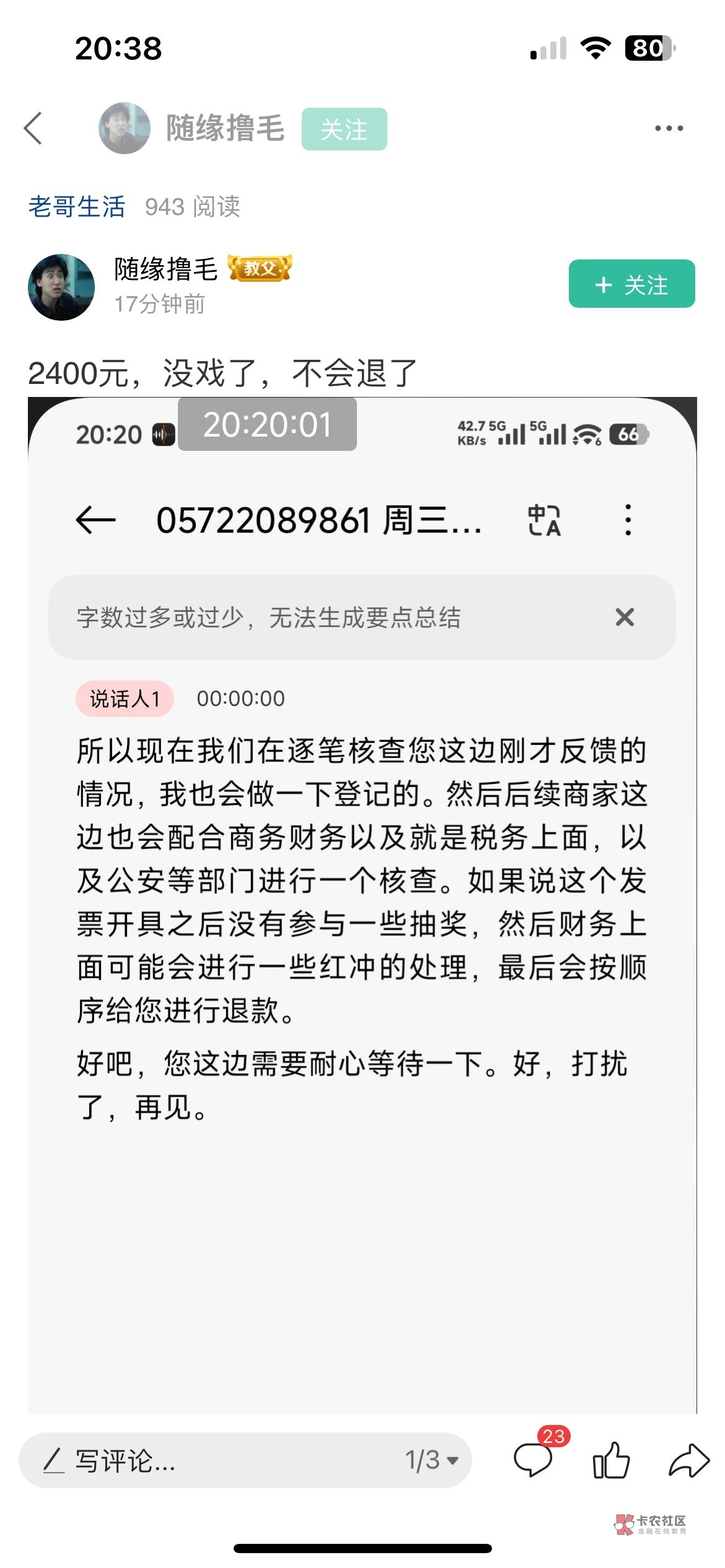Go back using the top-left arrow

click(x=33, y=128)
